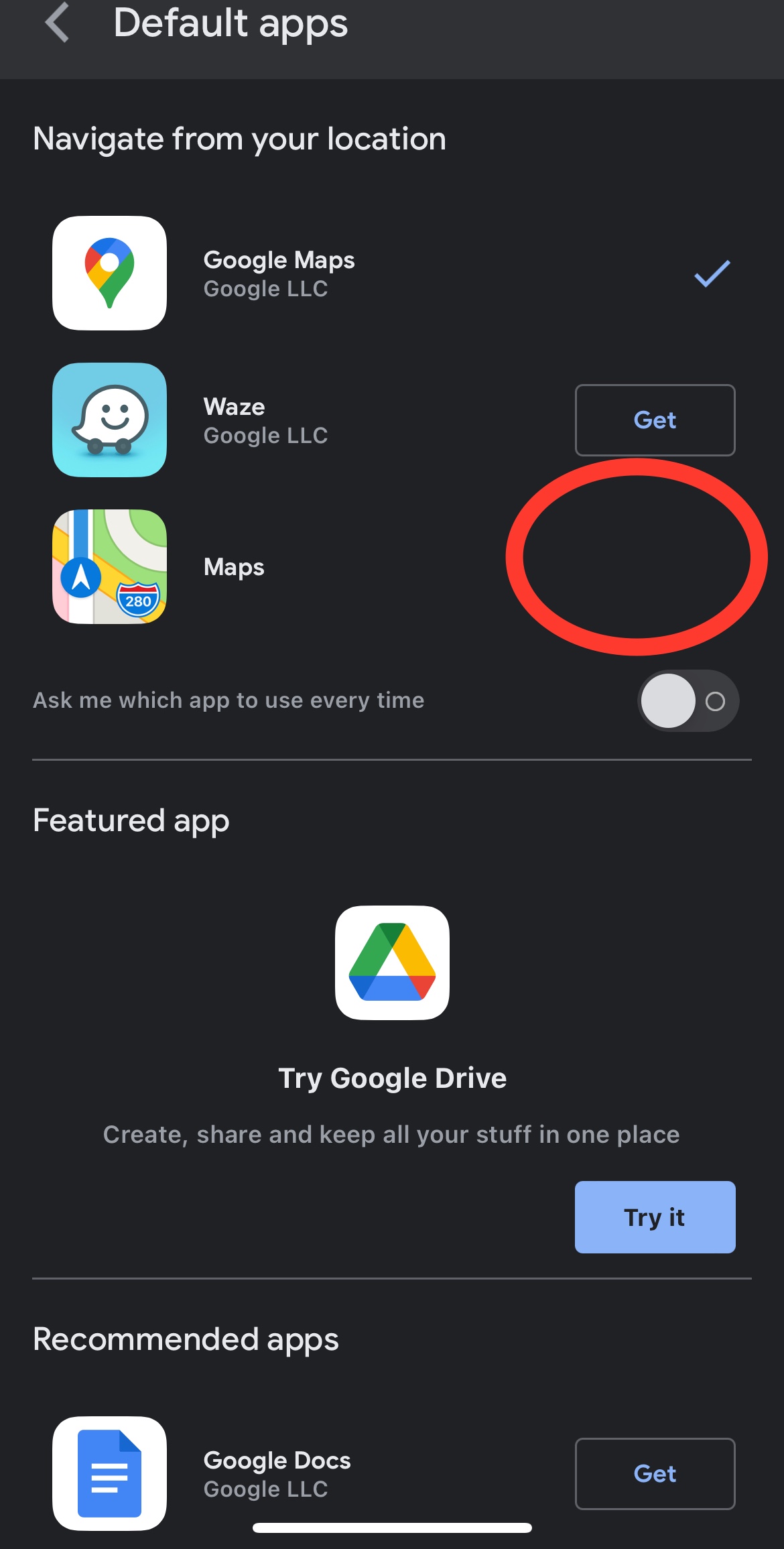Select Google Maps as default navigation app
The height and width of the screenshot is (1549, 784).
click(x=279, y=273)
